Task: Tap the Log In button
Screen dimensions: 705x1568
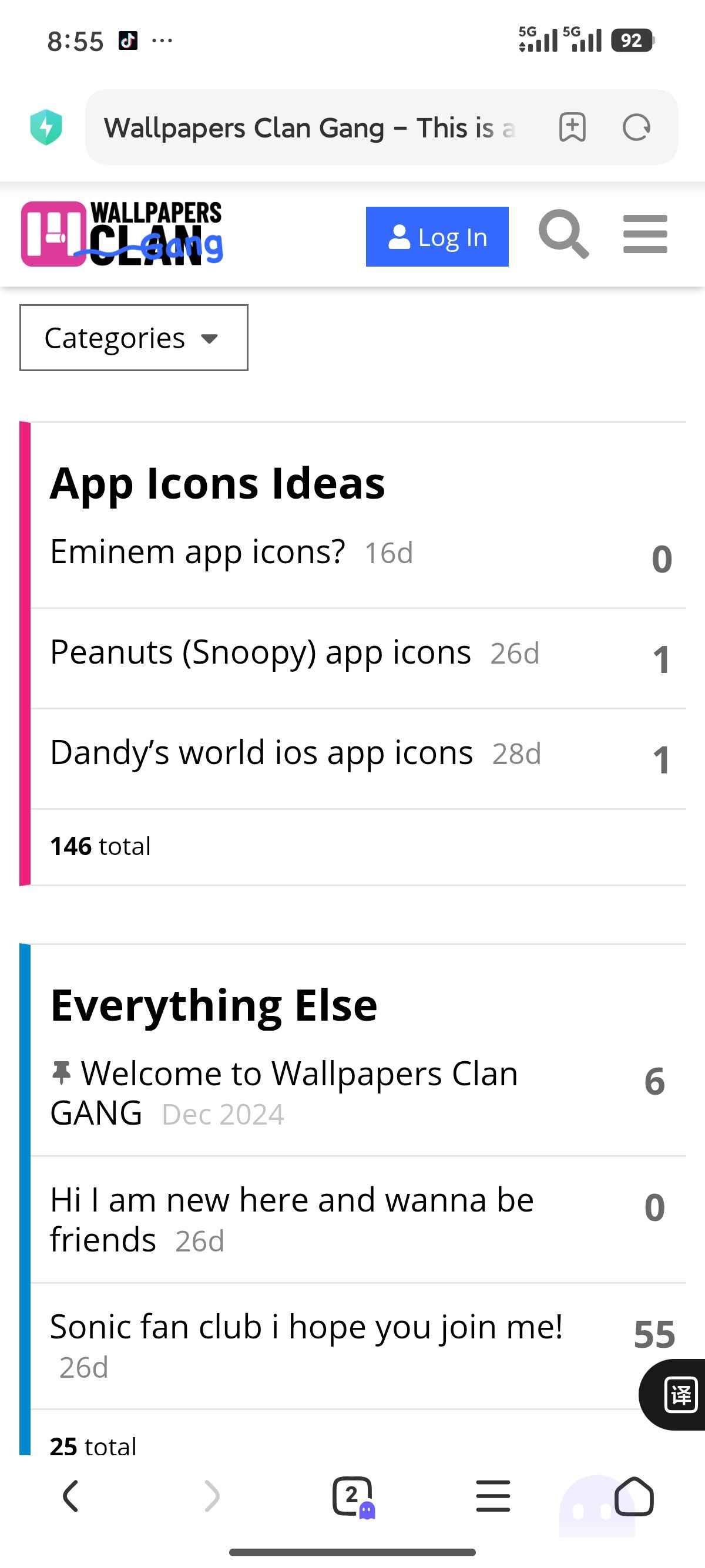Action: tap(437, 237)
